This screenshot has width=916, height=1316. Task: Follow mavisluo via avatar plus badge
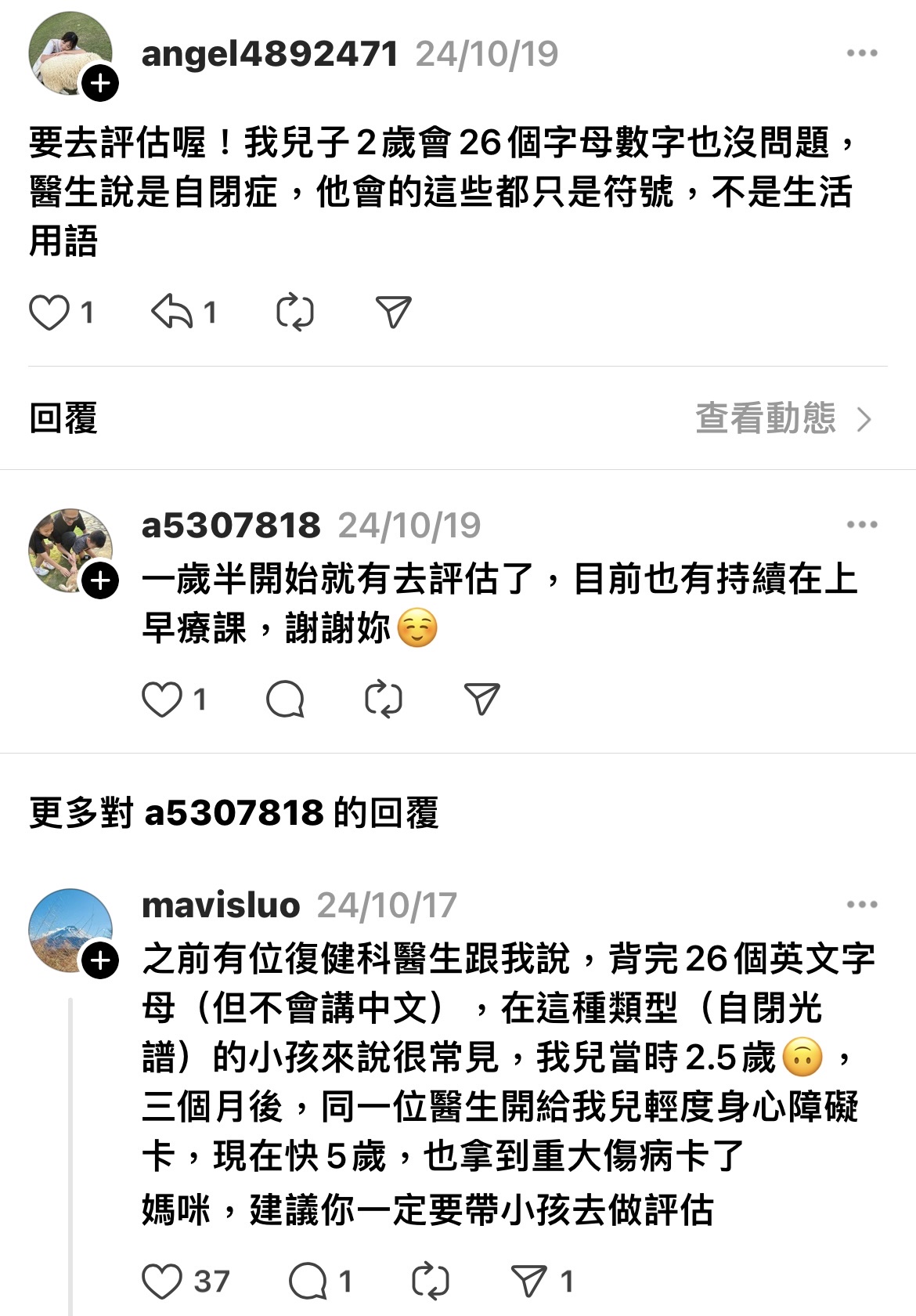[100, 961]
